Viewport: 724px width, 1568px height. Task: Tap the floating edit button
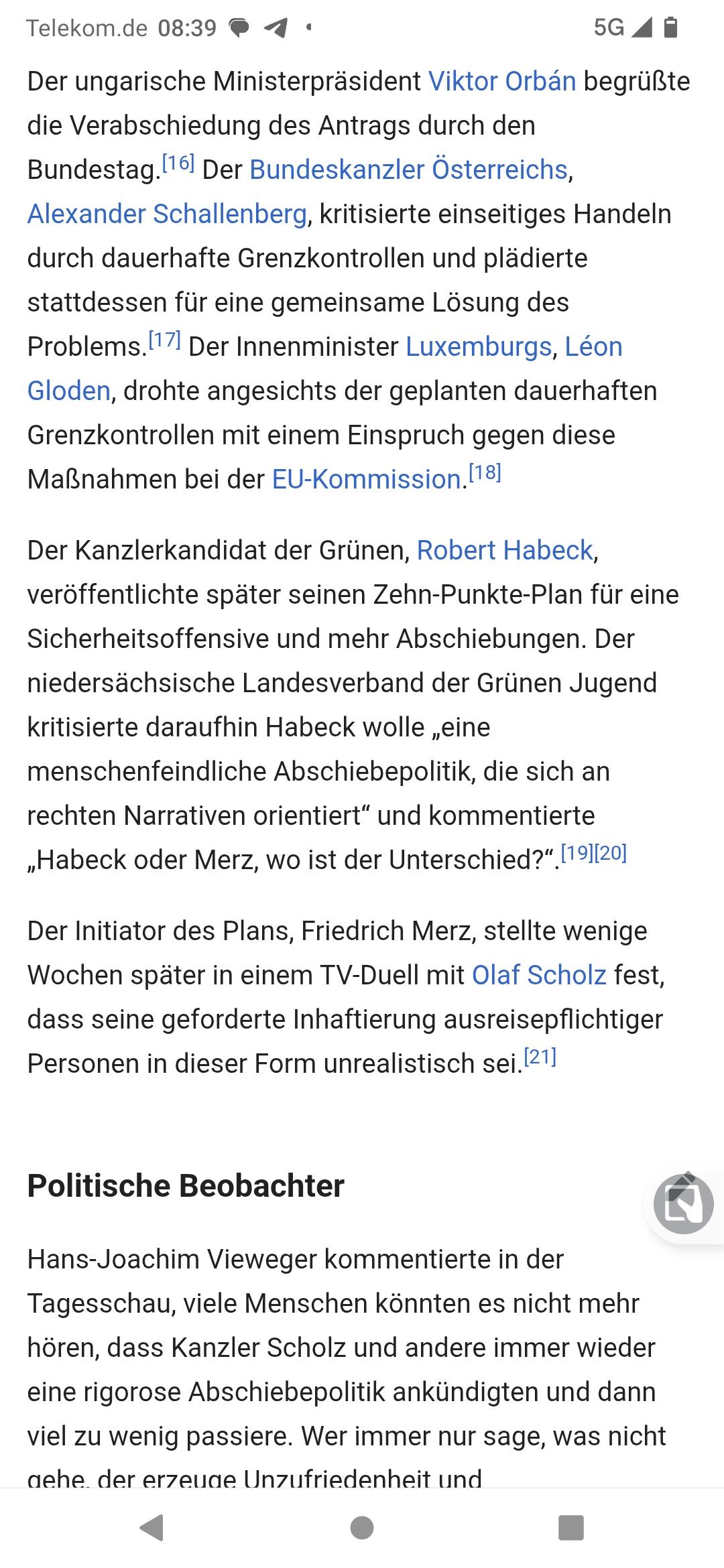pos(683,1204)
